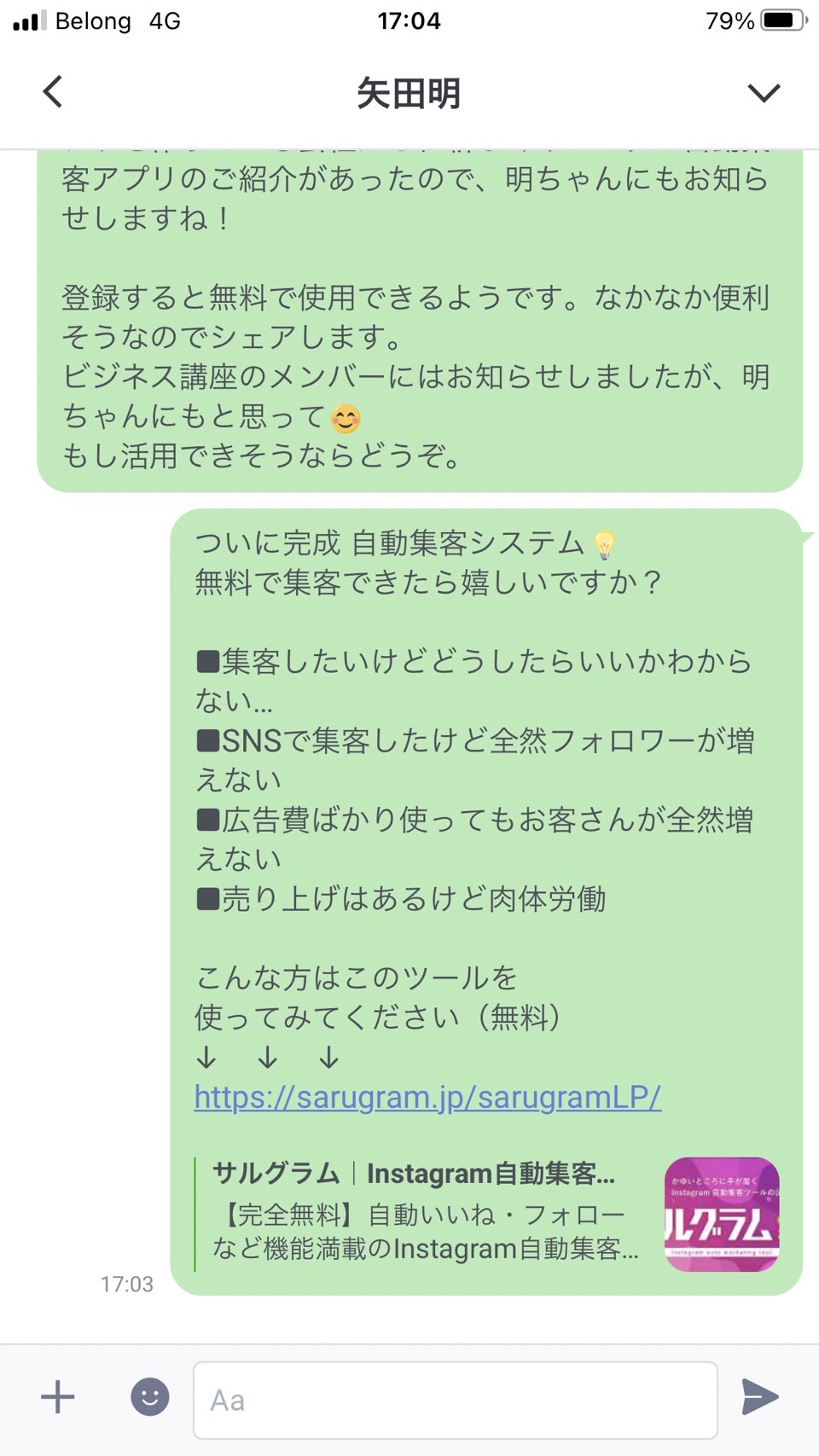
Task: Send the message with the arrow
Action: (x=759, y=1397)
